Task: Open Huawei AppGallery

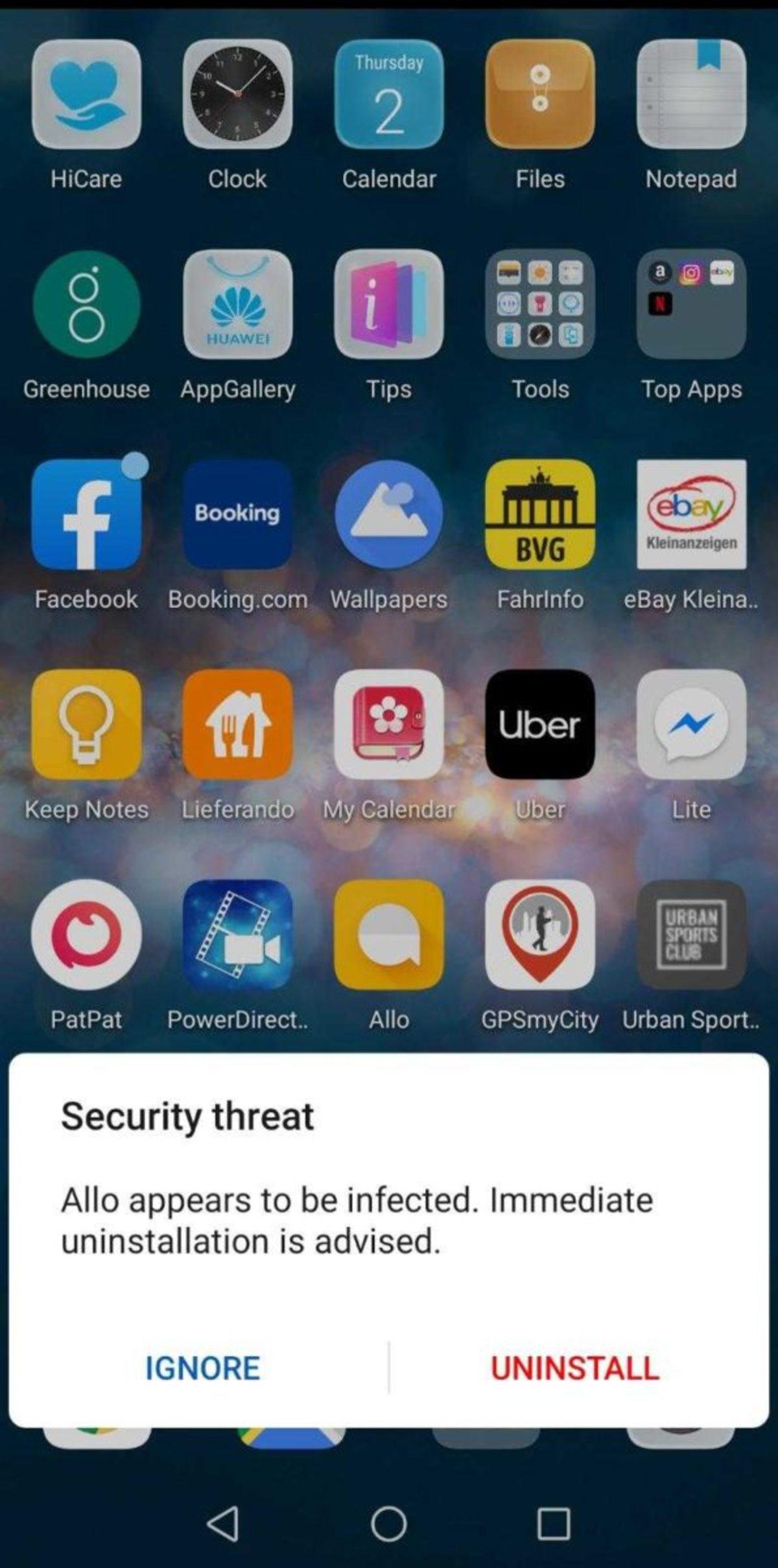Action: coord(237,304)
